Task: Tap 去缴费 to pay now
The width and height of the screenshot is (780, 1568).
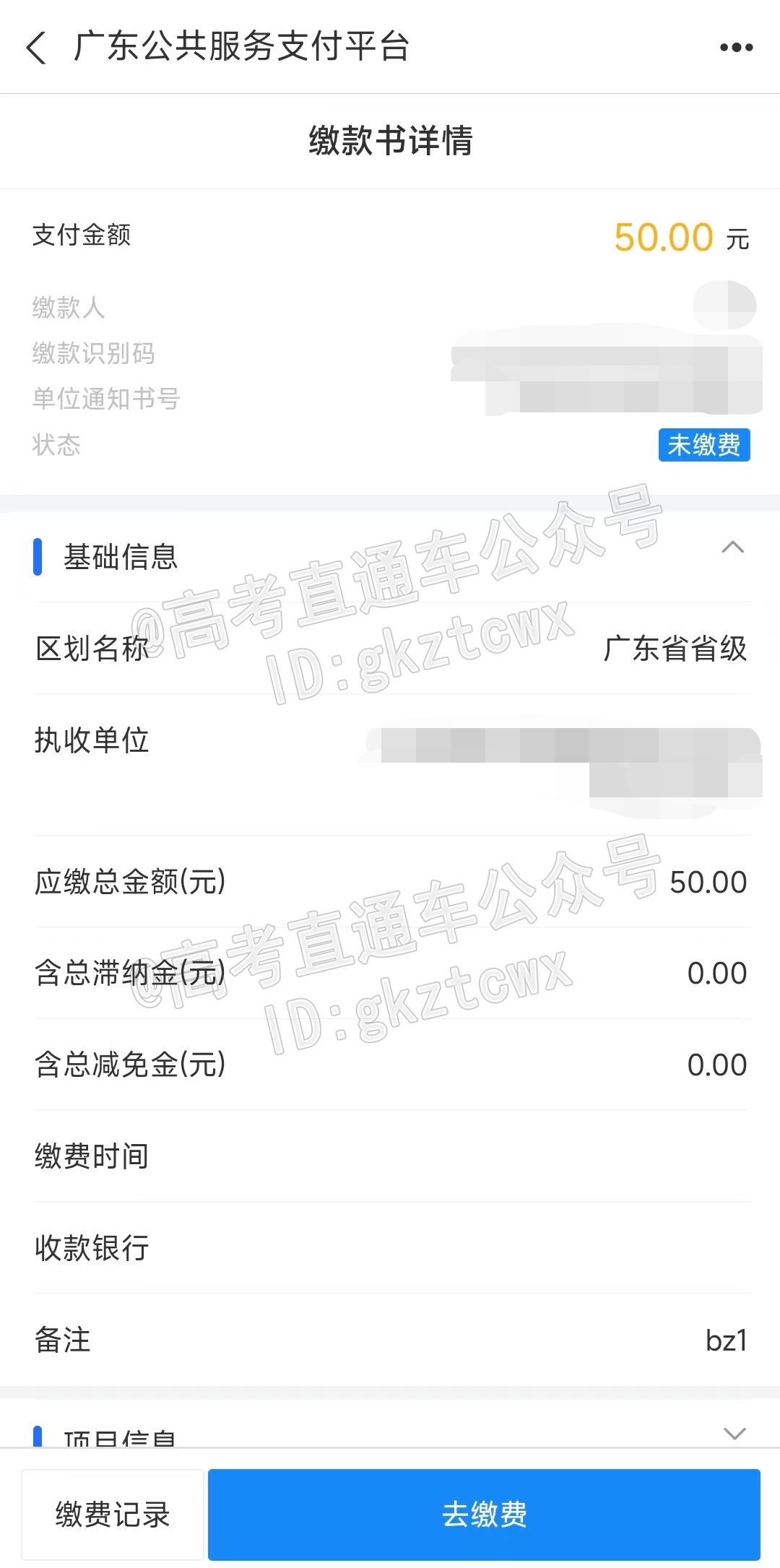Action: (x=484, y=1514)
